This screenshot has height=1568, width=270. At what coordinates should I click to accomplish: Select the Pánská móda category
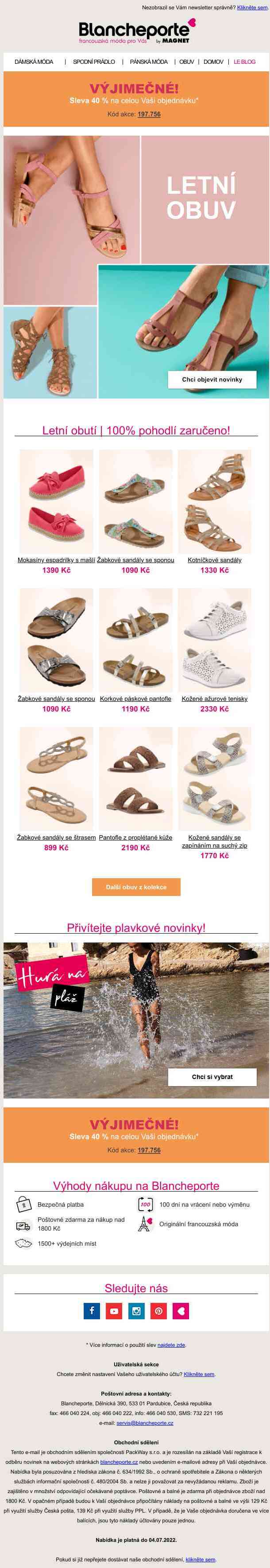coord(149,62)
